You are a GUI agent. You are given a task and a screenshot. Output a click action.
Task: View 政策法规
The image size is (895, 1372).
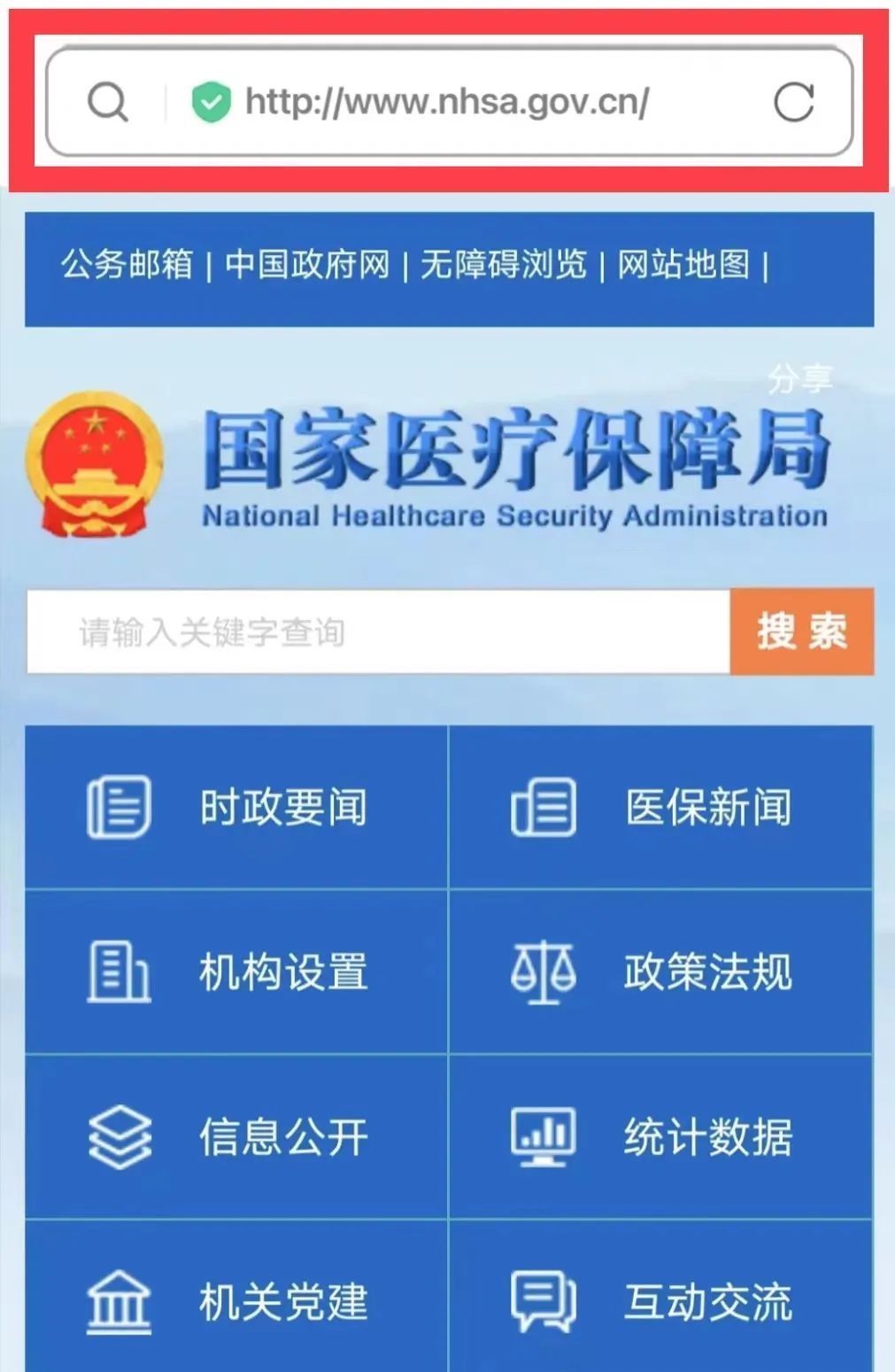(x=660, y=972)
